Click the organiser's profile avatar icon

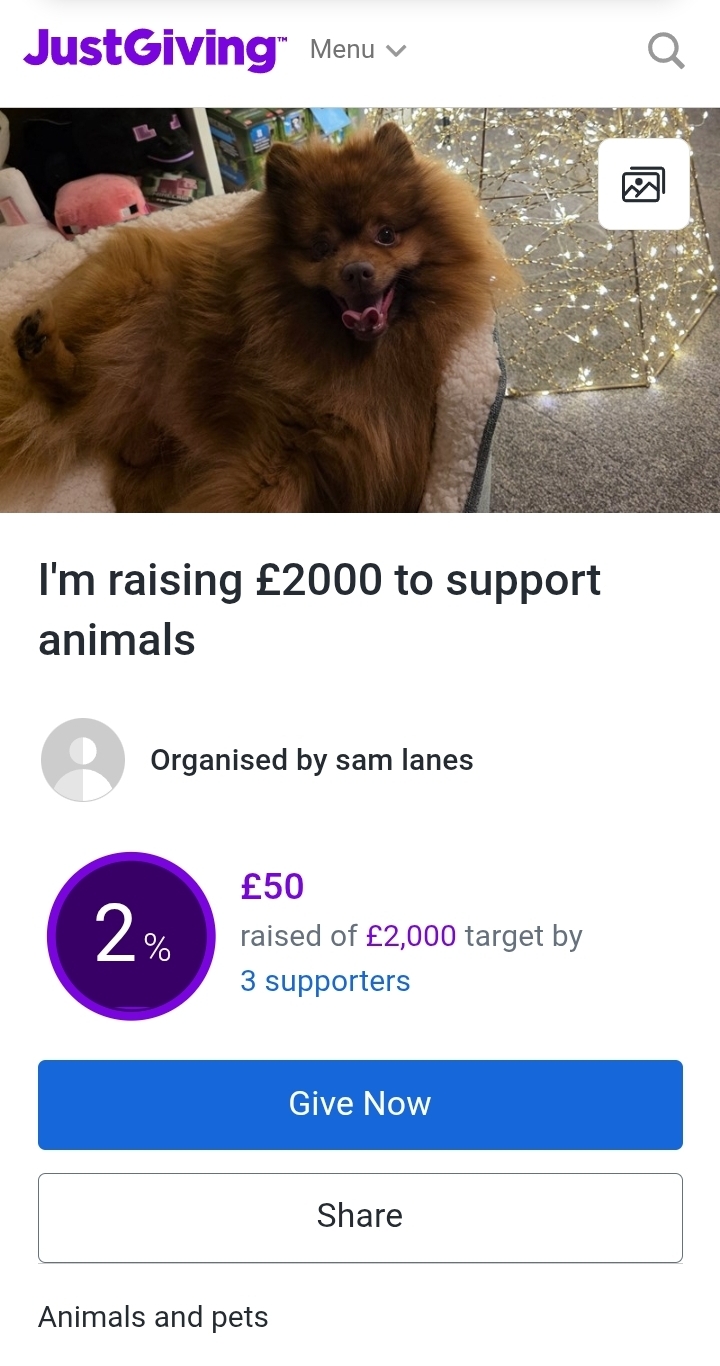tap(82, 759)
